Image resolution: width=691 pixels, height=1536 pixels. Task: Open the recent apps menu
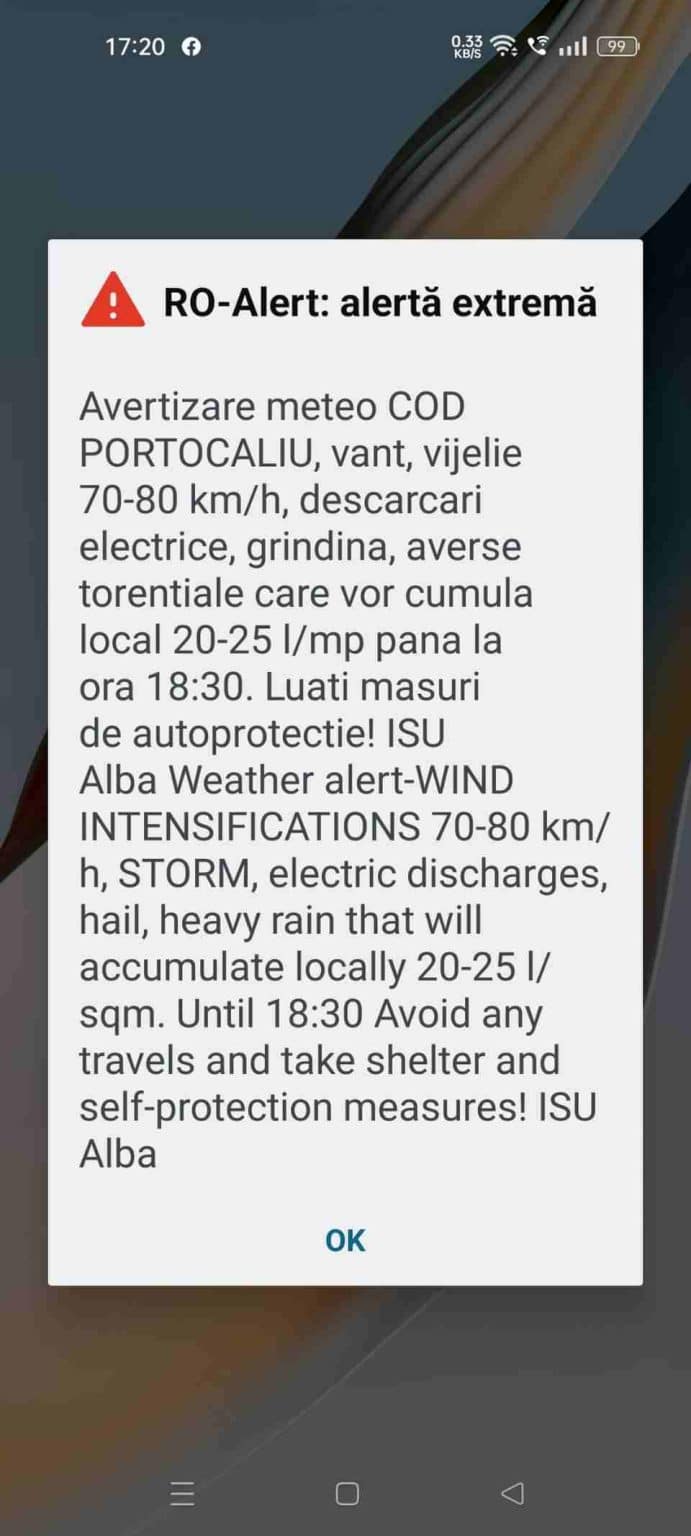click(x=182, y=1494)
